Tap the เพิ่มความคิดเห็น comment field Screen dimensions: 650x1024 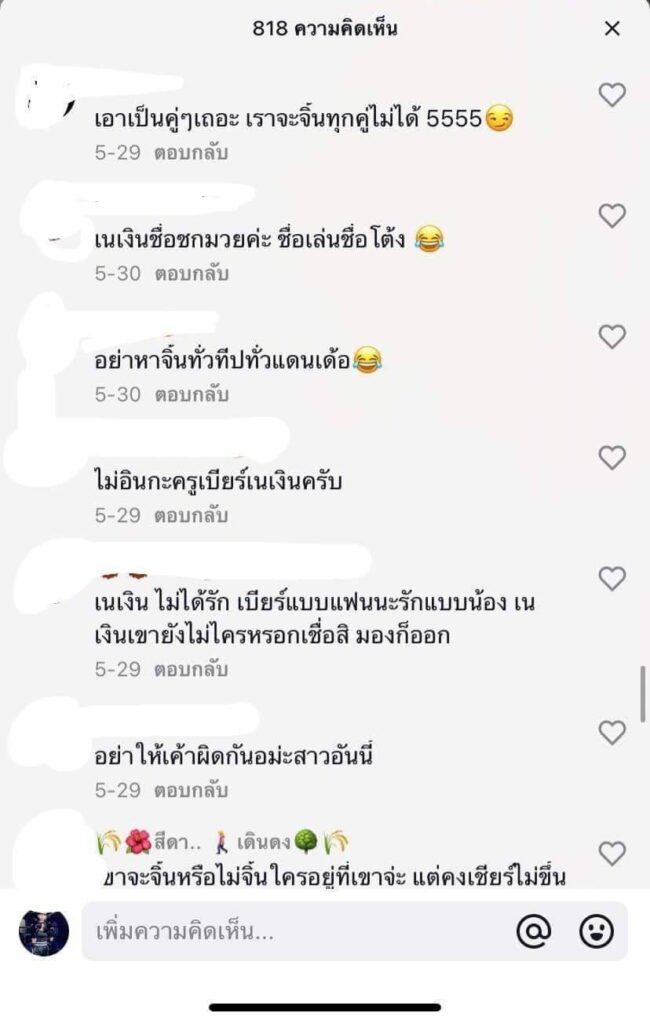pyautogui.click(x=290, y=932)
